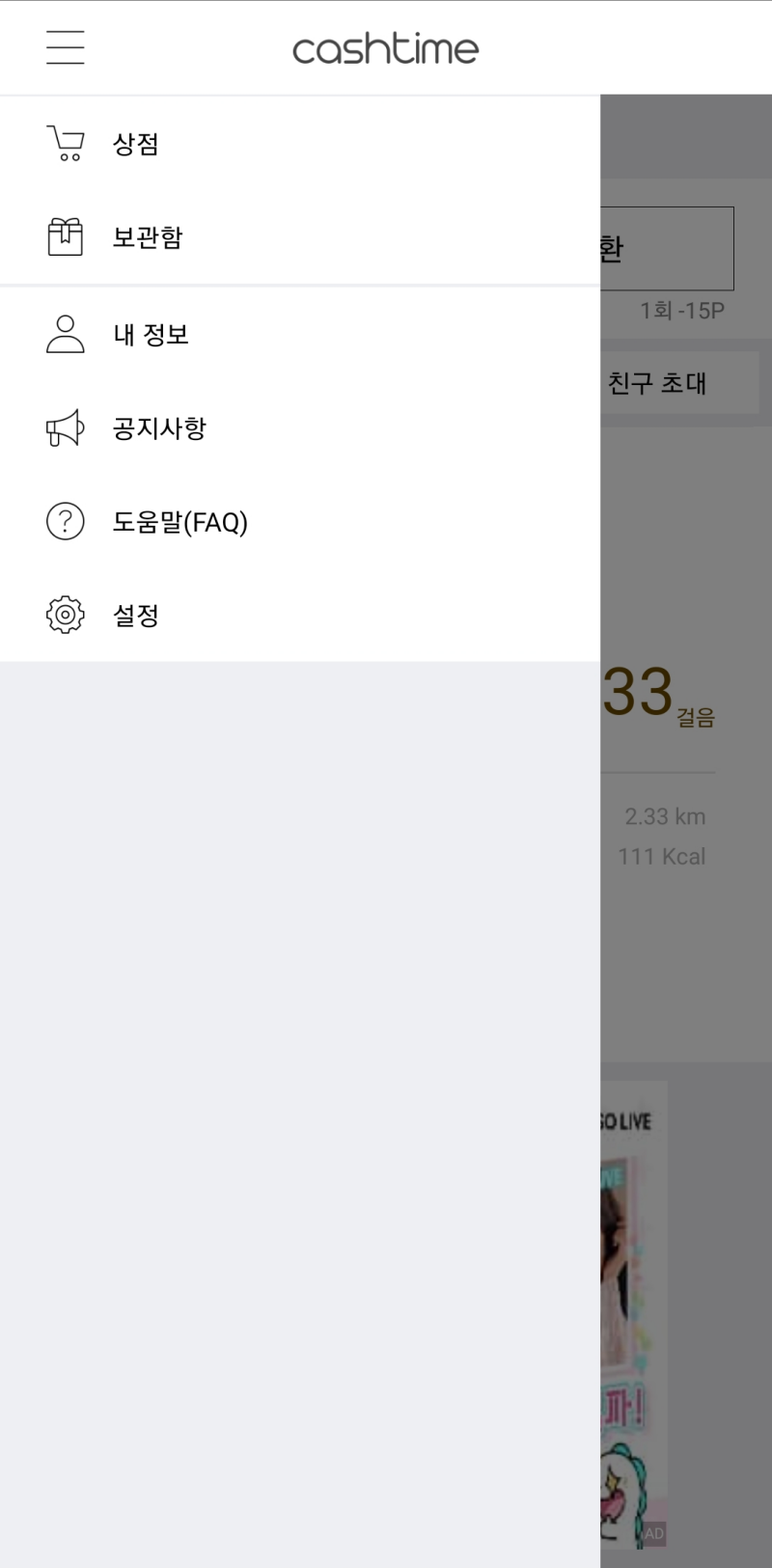The width and height of the screenshot is (772, 1568).
Task: Click the 2.33 km distance display
Action: [x=665, y=816]
